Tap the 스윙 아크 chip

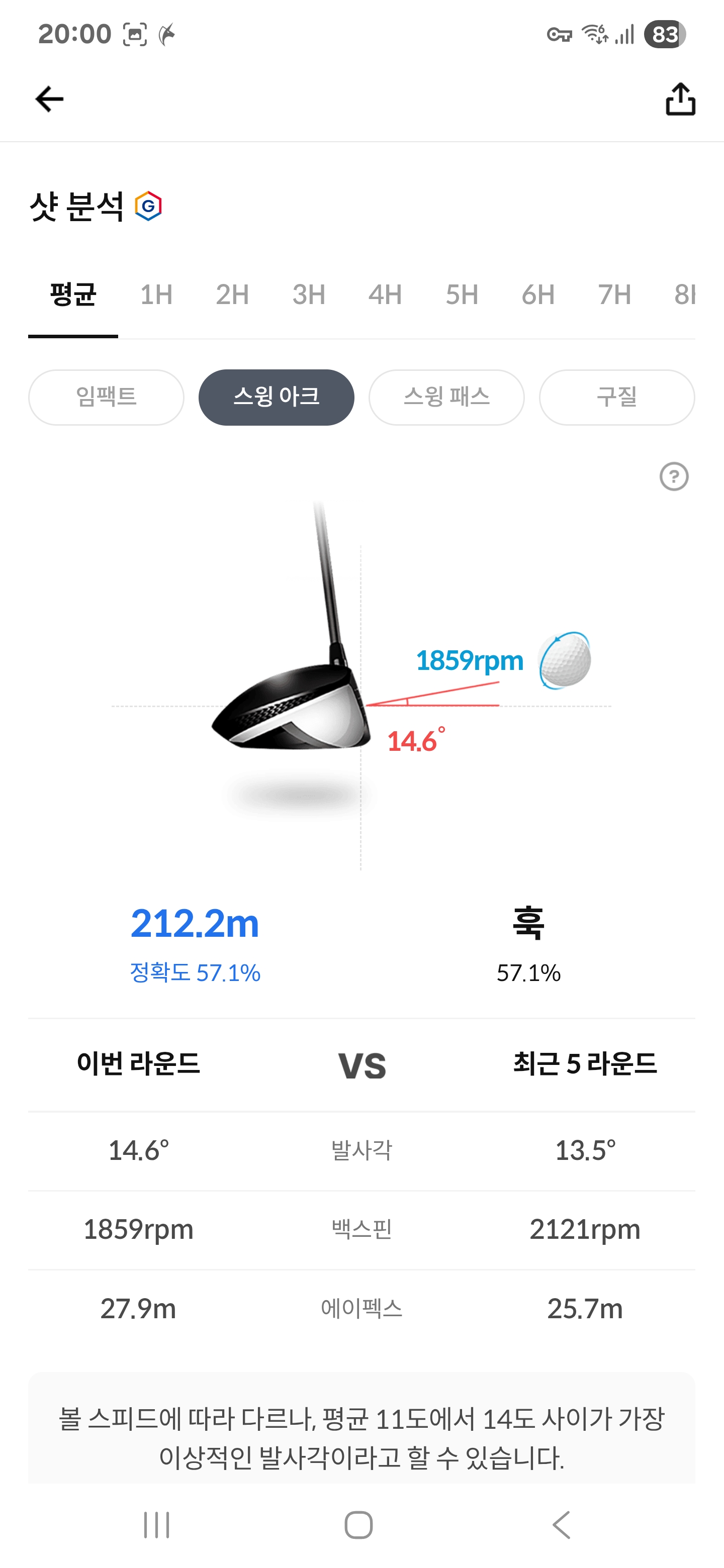click(277, 398)
